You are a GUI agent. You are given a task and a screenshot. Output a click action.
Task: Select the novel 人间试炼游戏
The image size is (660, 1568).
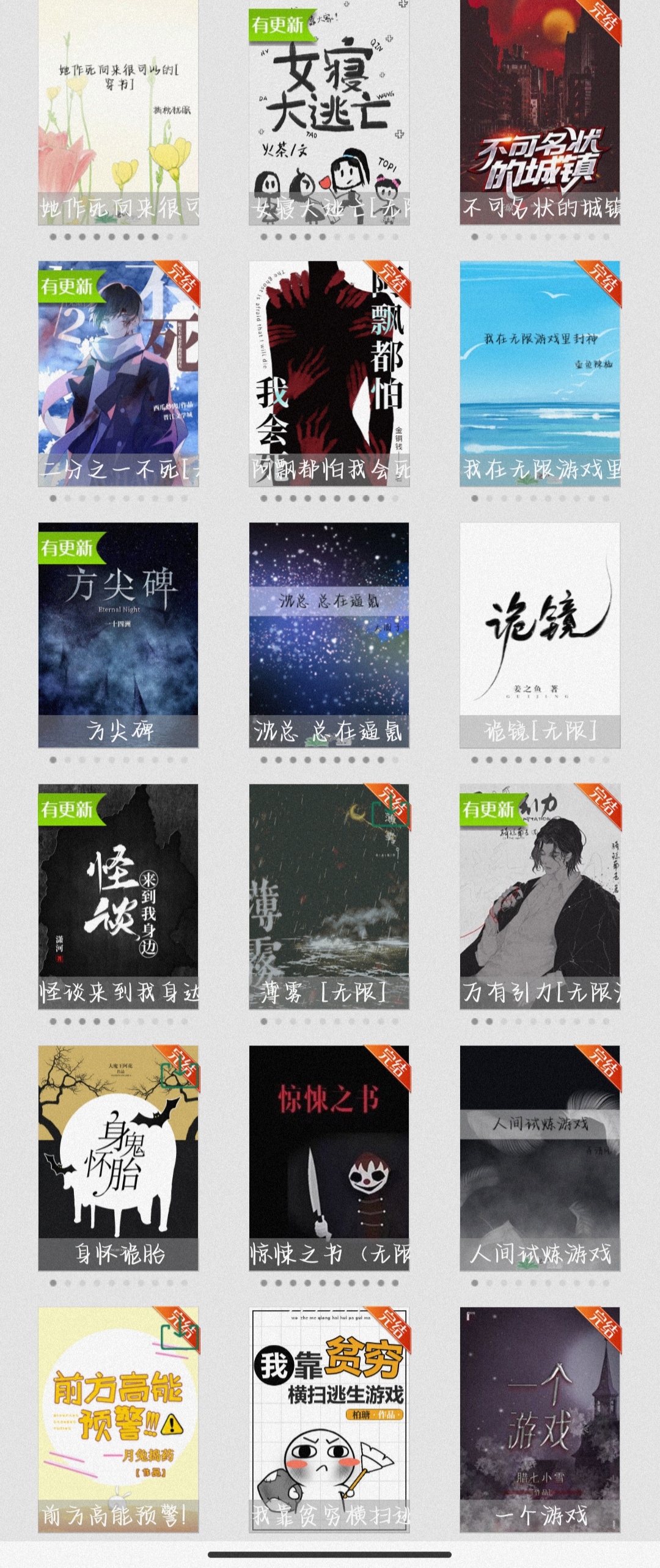point(540,1157)
